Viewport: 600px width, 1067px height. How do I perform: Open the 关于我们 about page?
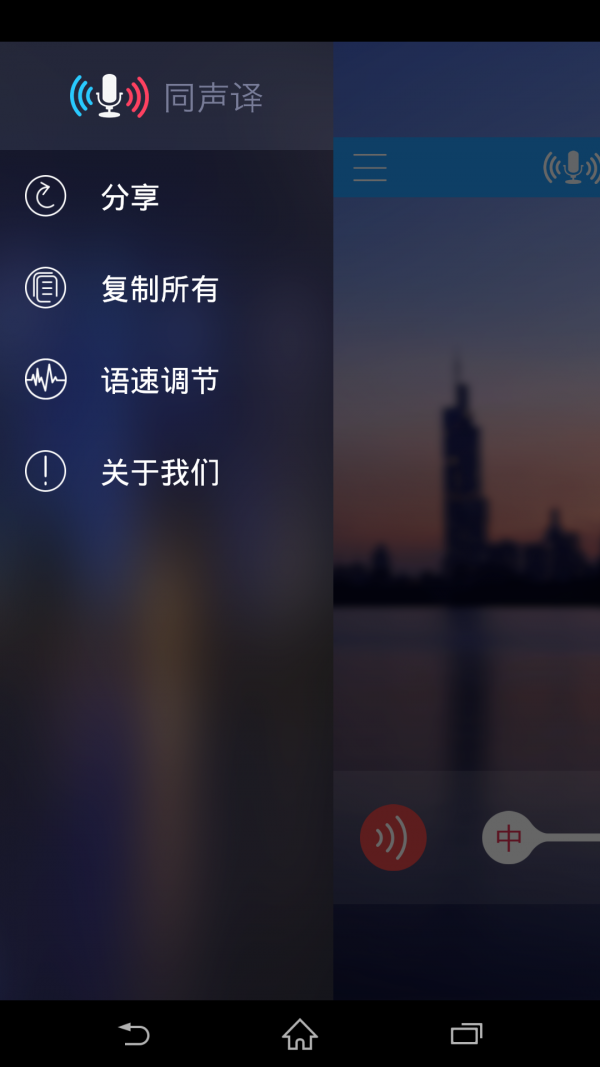click(158, 472)
